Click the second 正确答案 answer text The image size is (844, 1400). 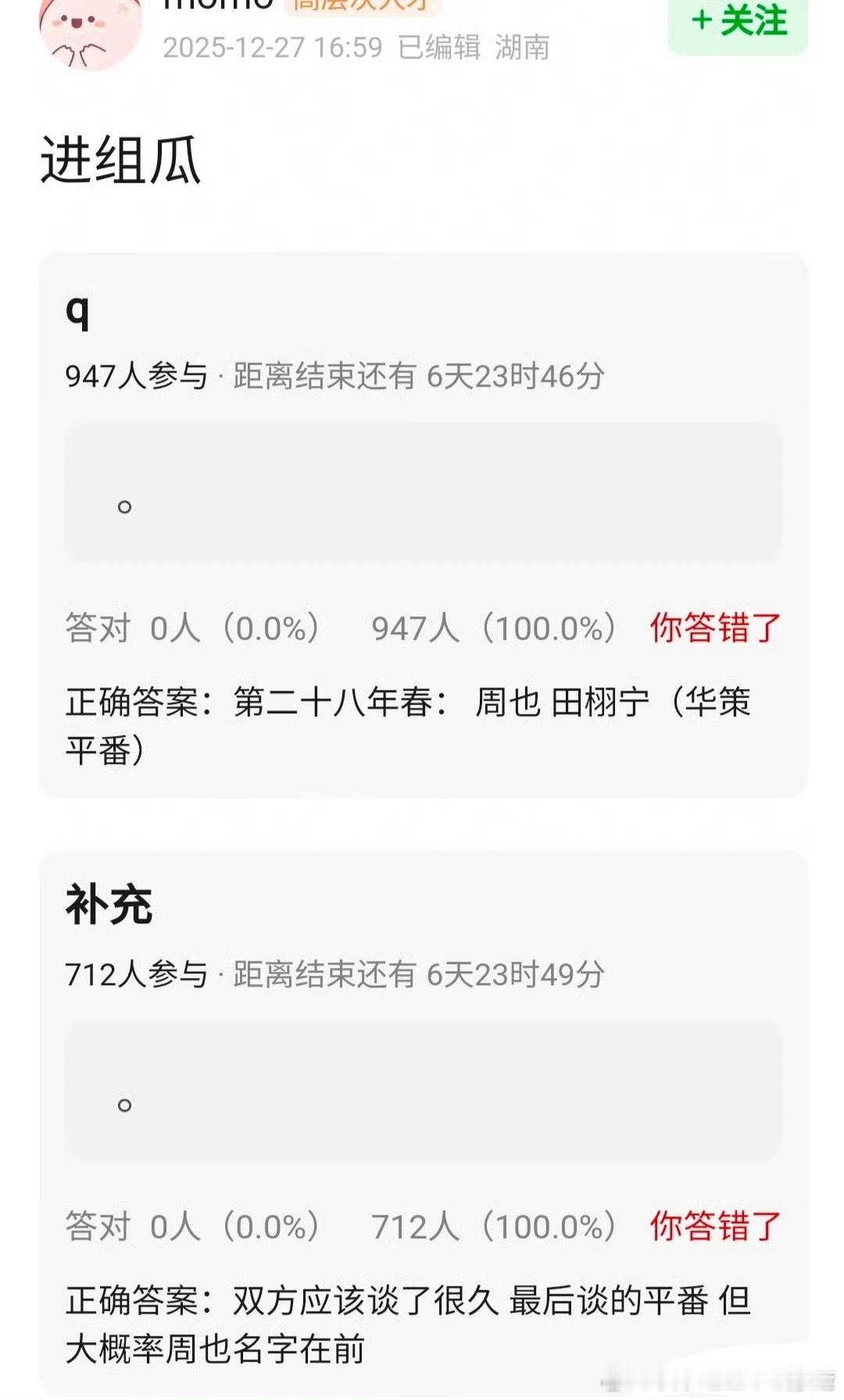(406, 1301)
